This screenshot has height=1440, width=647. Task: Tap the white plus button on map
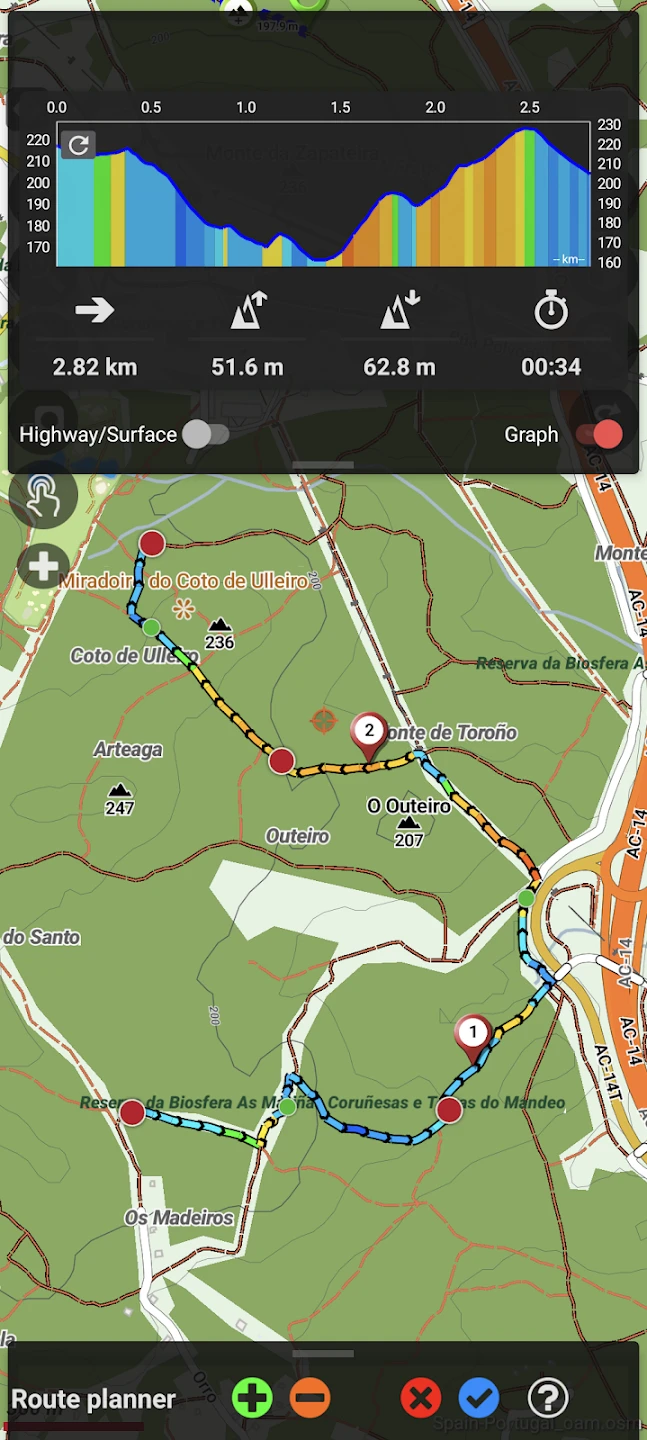pyautogui.click(x=43, y=568)
